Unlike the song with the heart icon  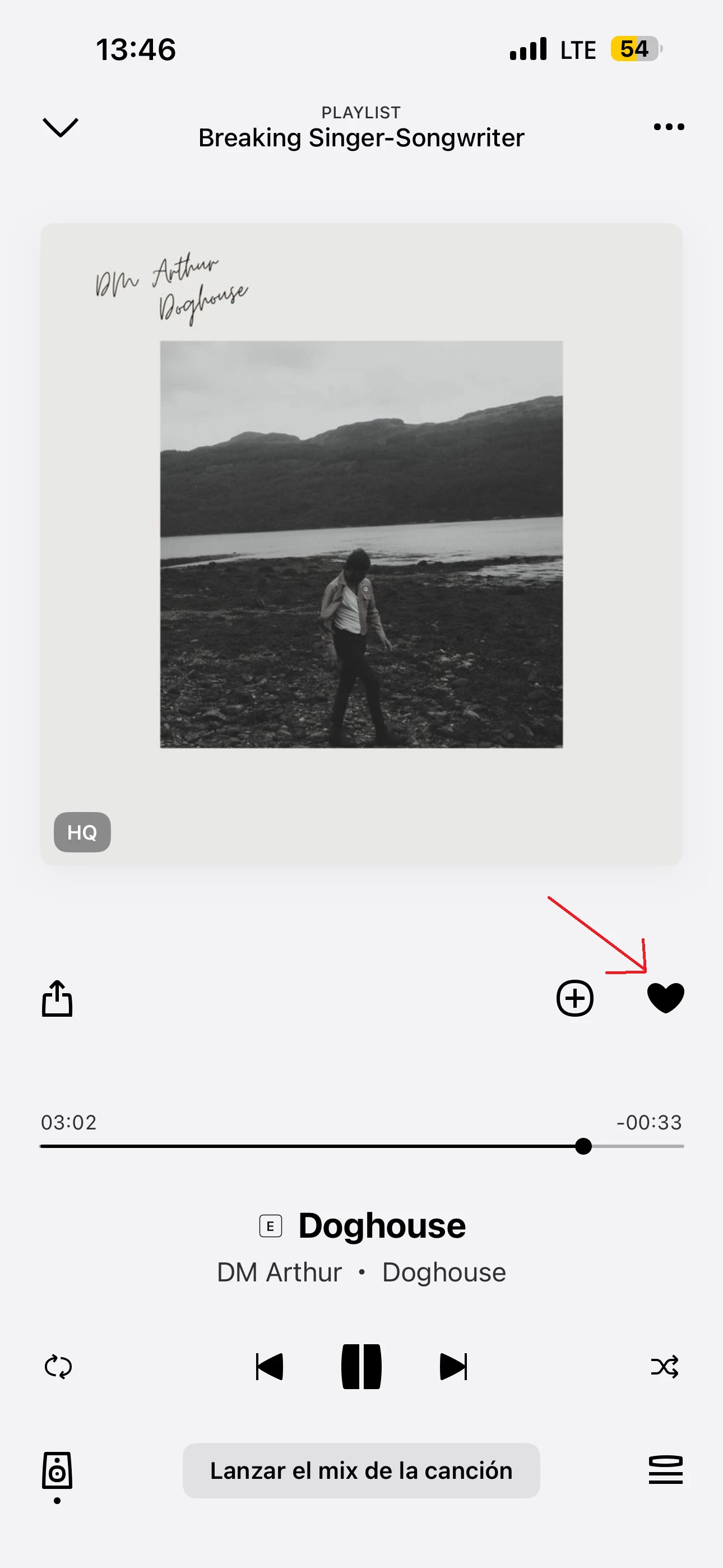[665, 998]
